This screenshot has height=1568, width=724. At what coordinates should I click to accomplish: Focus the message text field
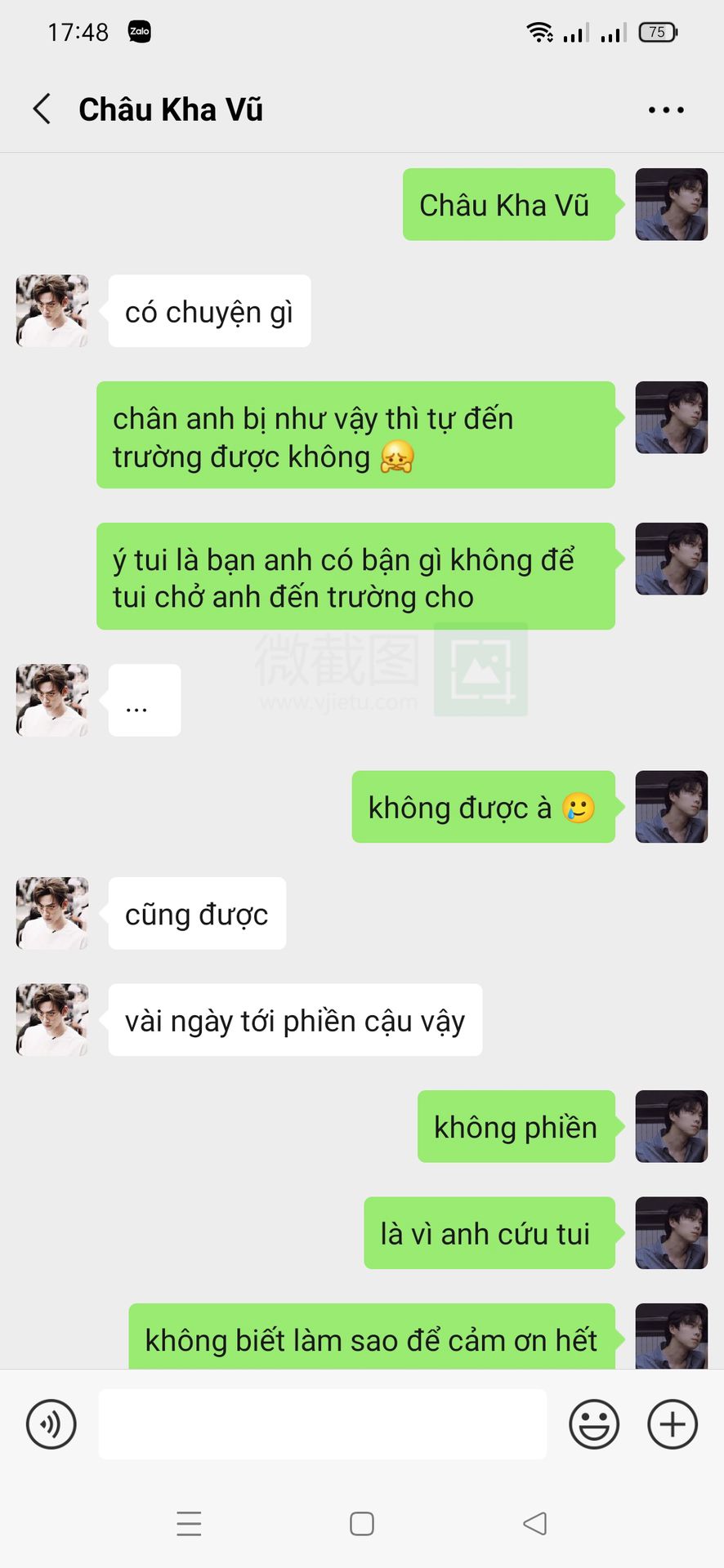click(x=322, y=1424)
